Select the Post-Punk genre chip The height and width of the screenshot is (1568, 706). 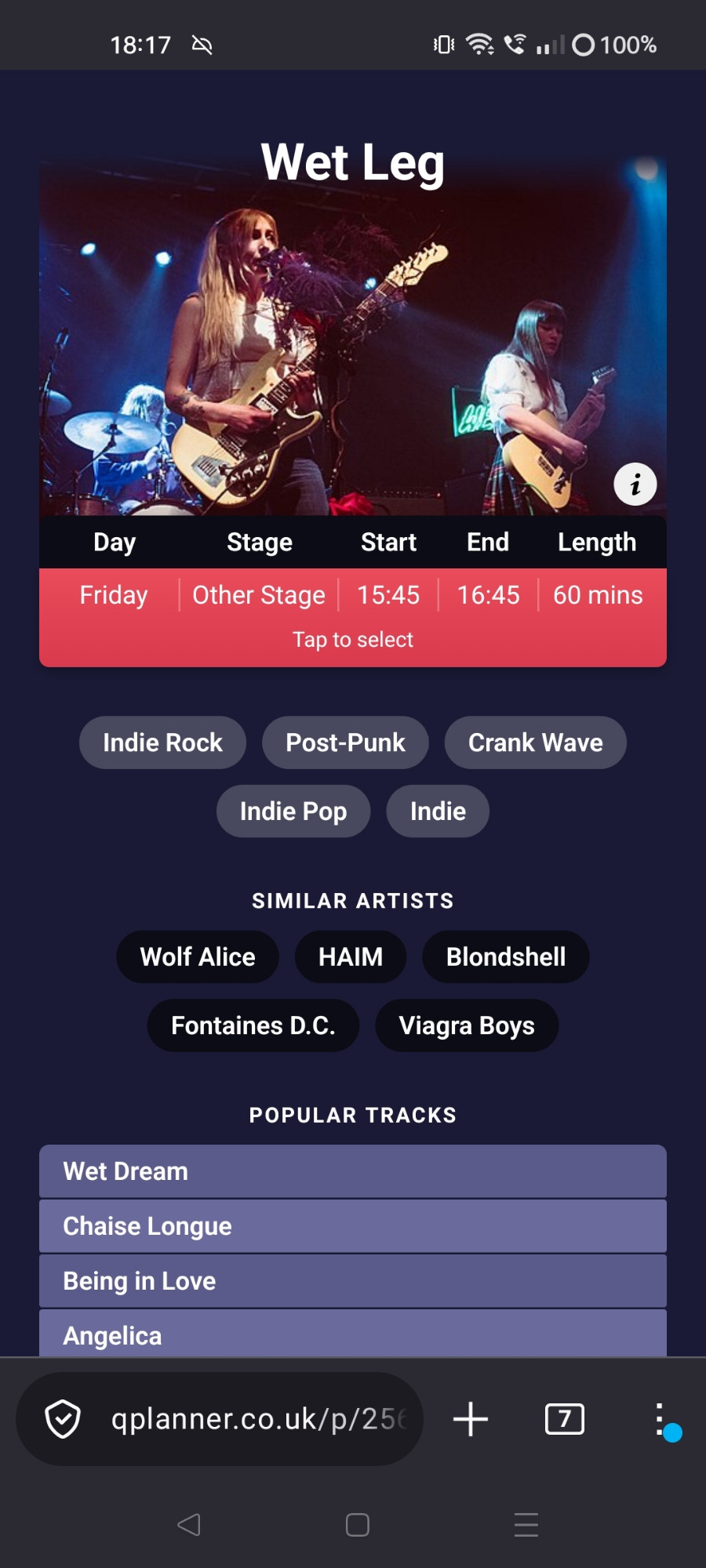click(x=345, y=742)
